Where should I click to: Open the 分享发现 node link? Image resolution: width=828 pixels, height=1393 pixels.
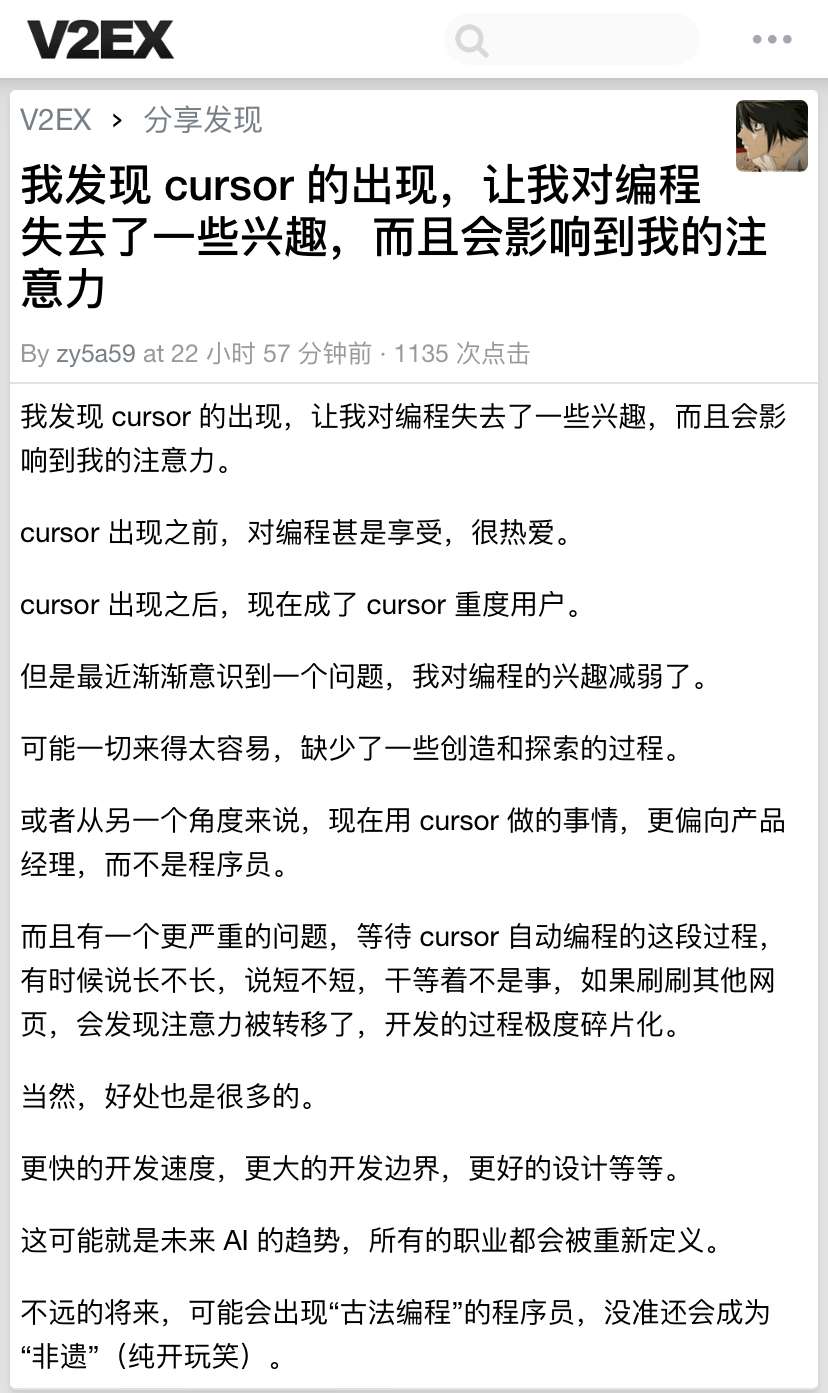[203, 120]
